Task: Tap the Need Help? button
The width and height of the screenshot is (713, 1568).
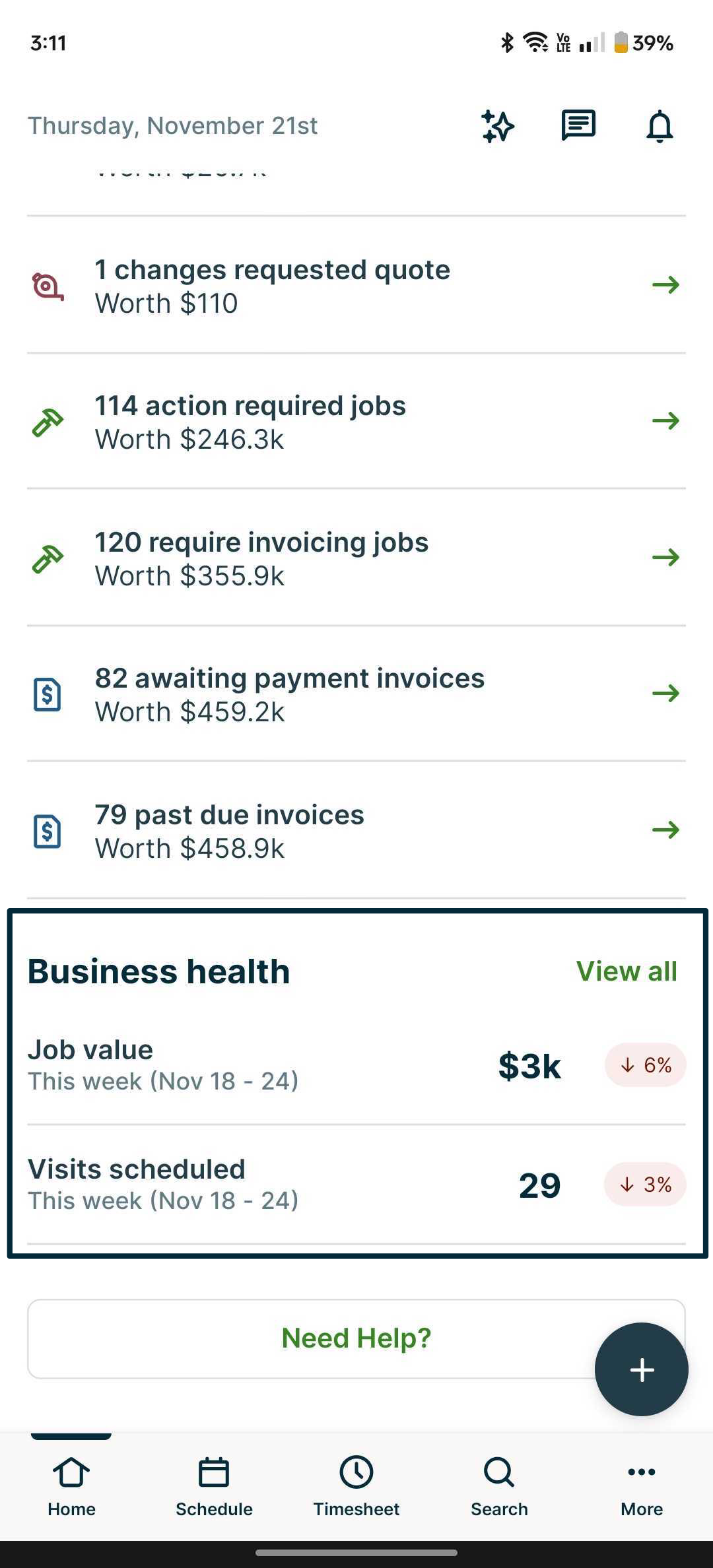Action: 356,1338
